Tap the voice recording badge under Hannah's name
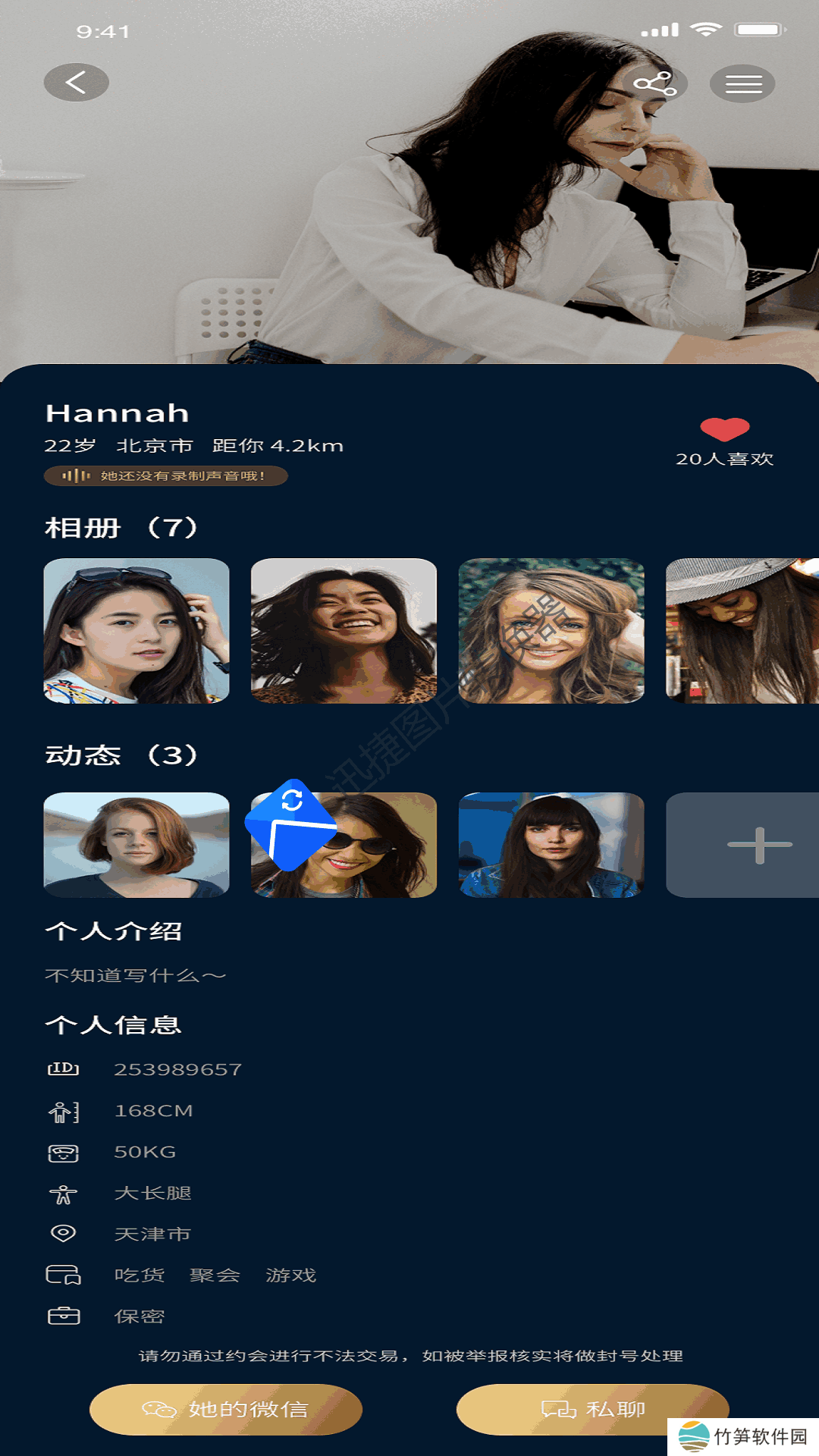The height and width of the screenshot is (1456, 819). 165,475
